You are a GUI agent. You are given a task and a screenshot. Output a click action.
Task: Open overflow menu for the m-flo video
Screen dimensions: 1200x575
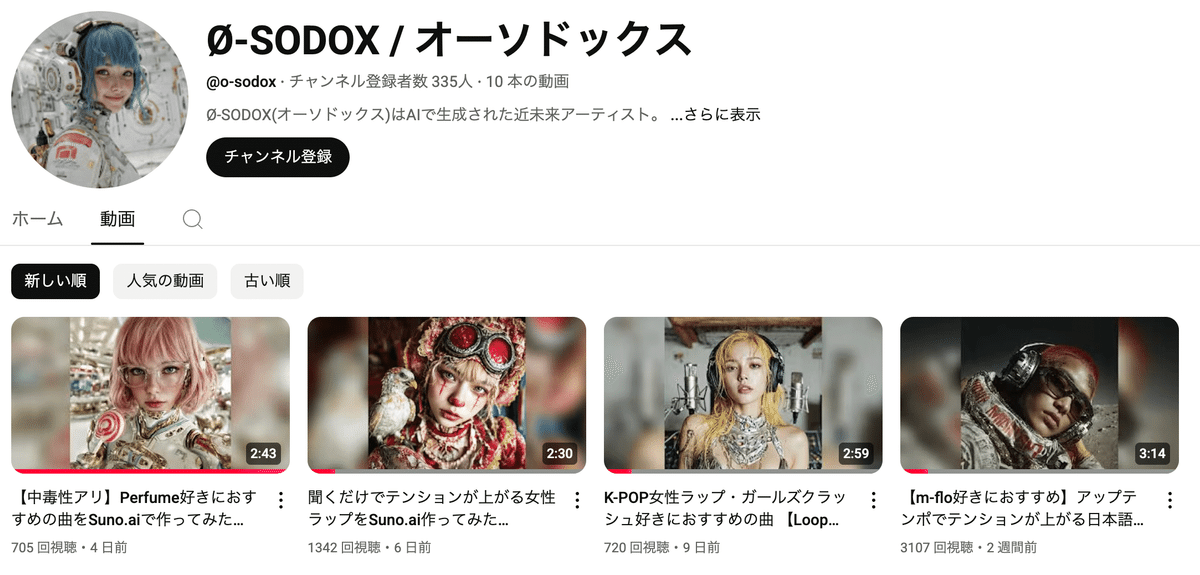pos(1169,499)
